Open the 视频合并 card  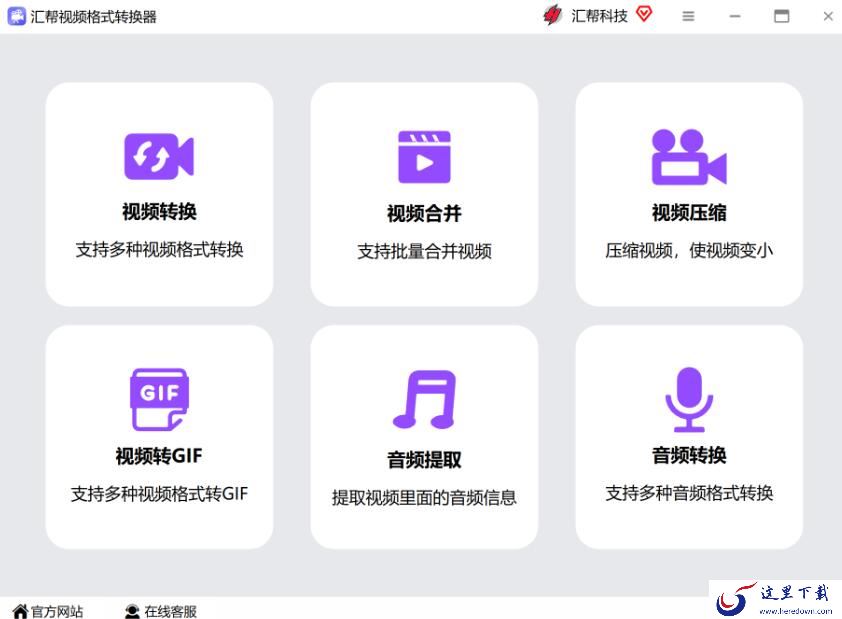click(424, 194)
